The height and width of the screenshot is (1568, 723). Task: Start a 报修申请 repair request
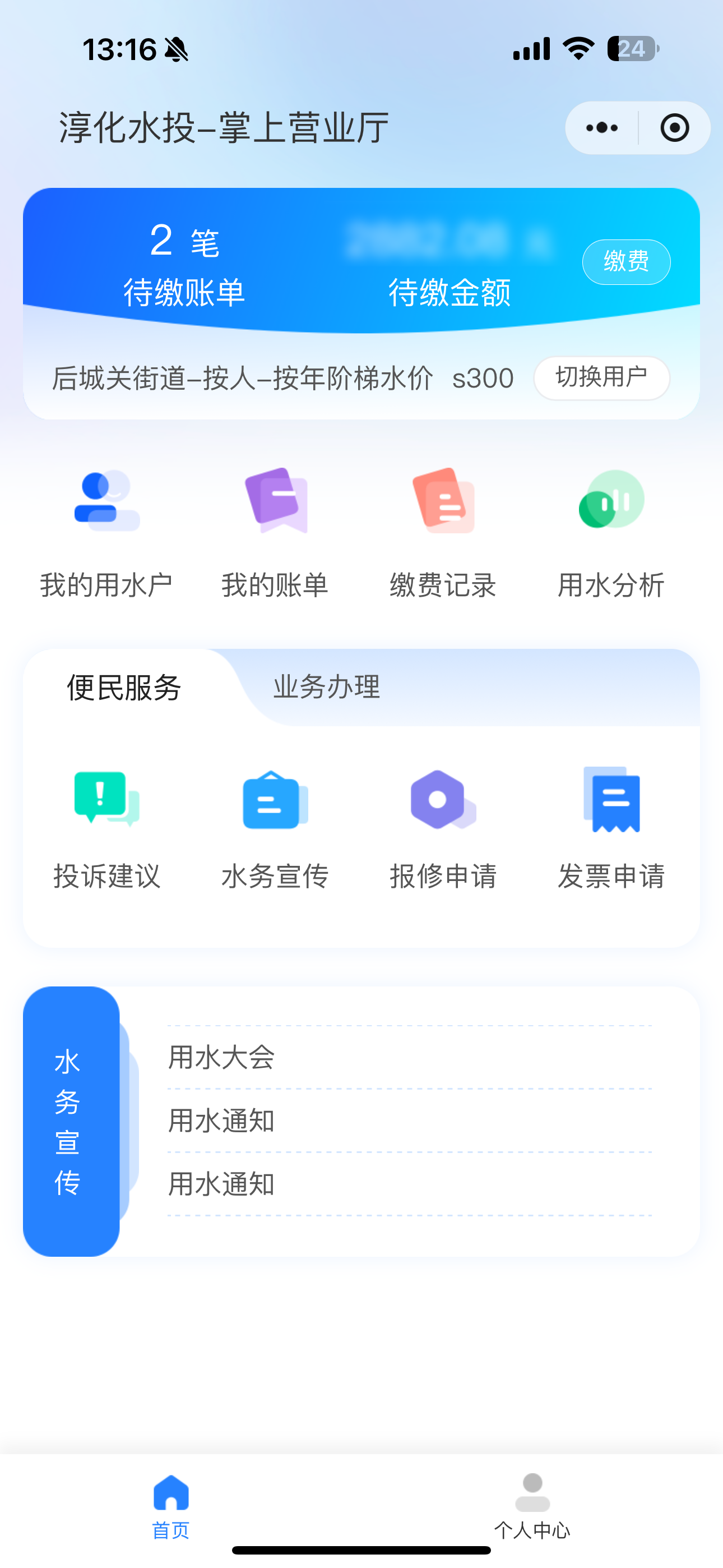click(443, 827)
